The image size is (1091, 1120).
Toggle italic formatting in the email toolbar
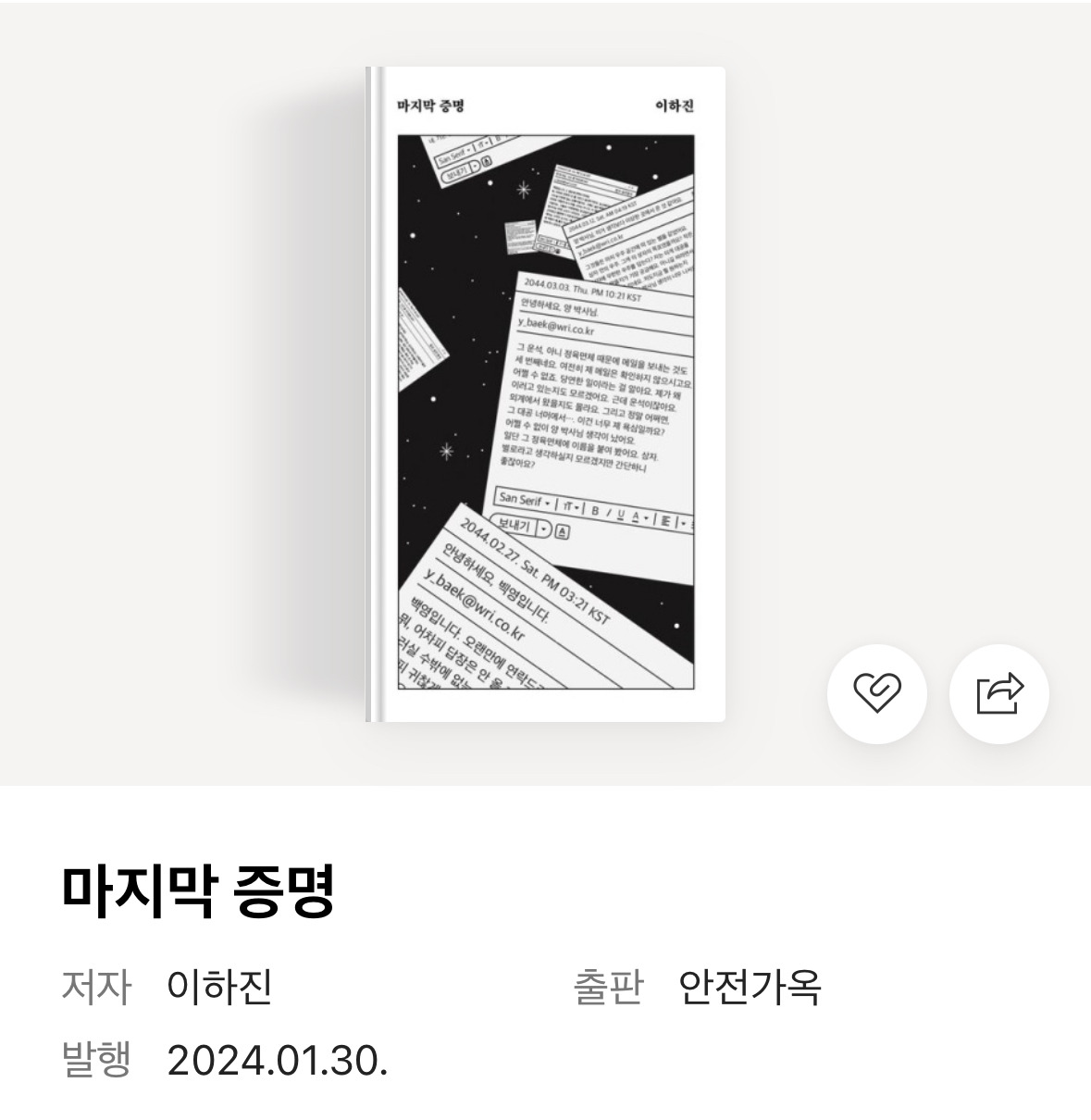pyautogui.click(x=609, y=512)
